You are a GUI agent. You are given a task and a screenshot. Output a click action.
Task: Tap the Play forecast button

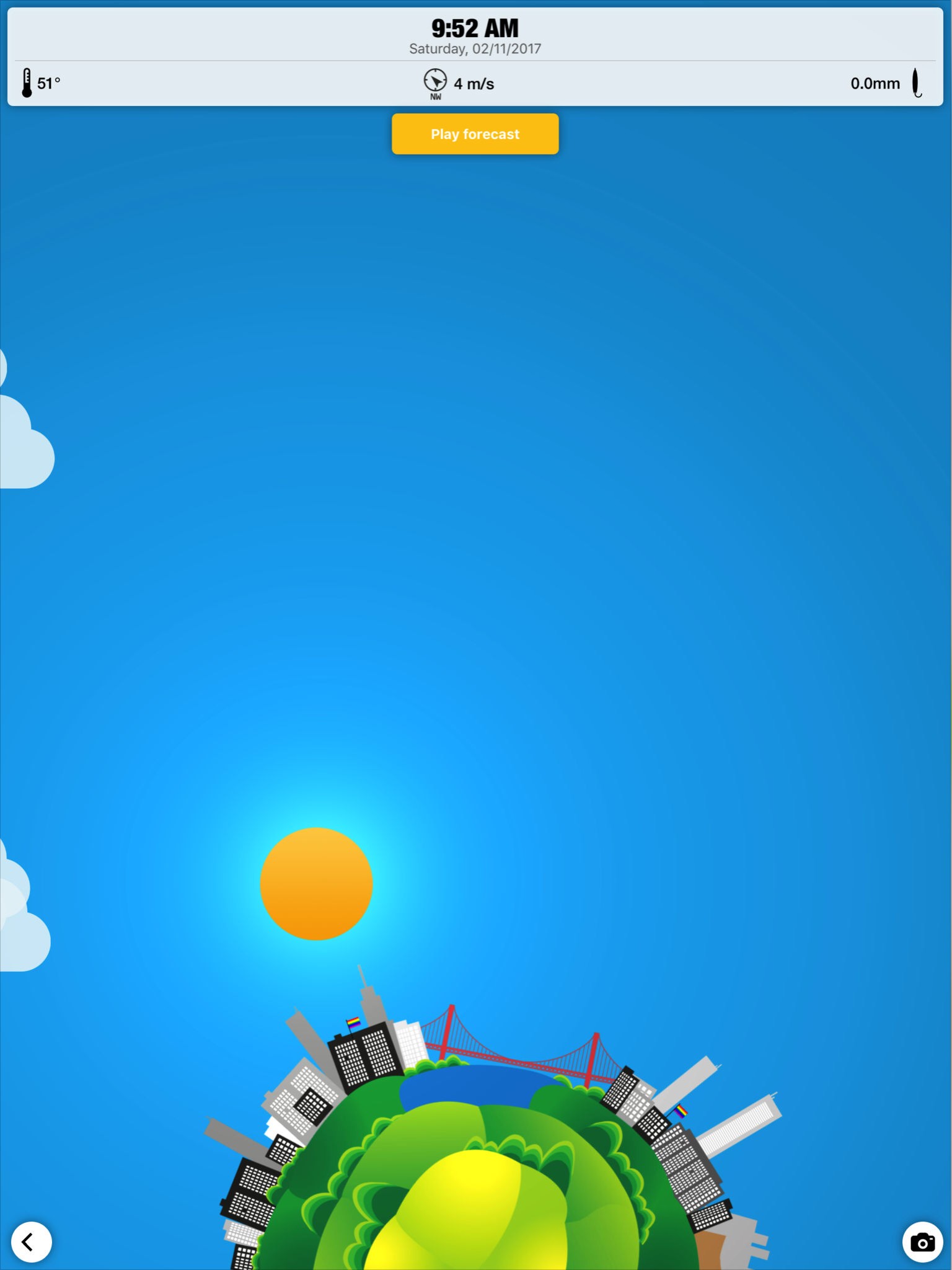475,134
